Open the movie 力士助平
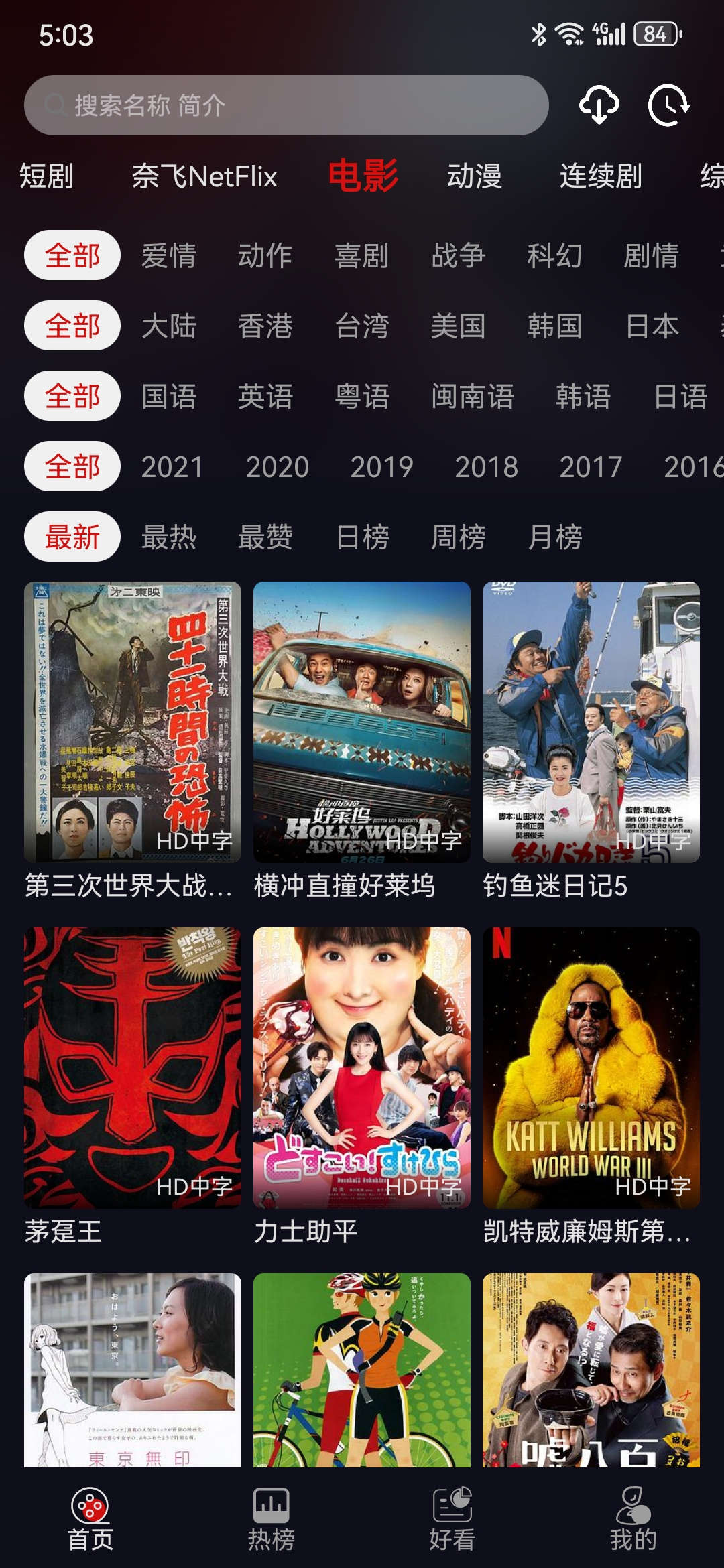Screen dimensions: 724x1568 [362, 1068]
